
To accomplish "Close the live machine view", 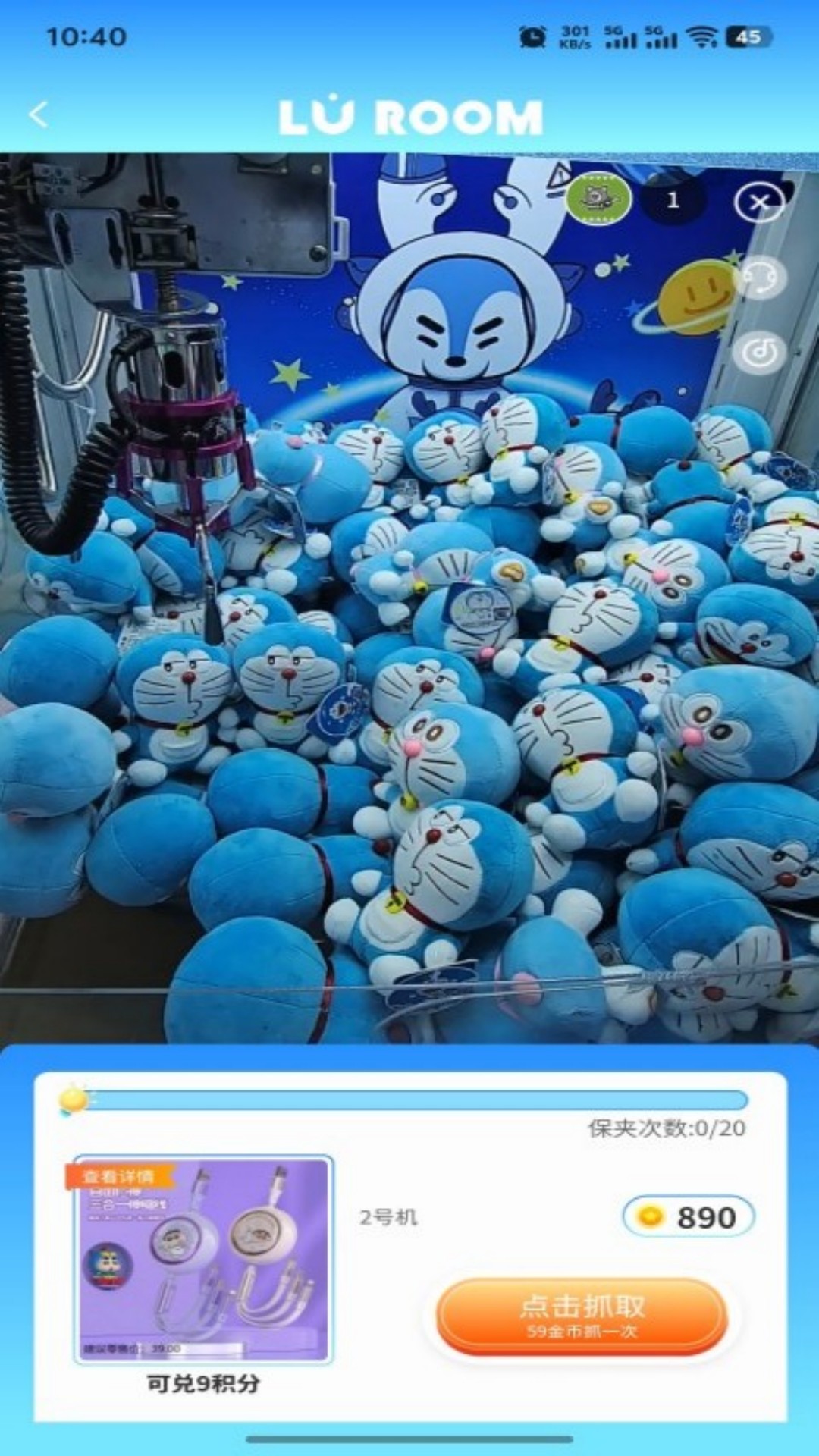I will (758, 200).
